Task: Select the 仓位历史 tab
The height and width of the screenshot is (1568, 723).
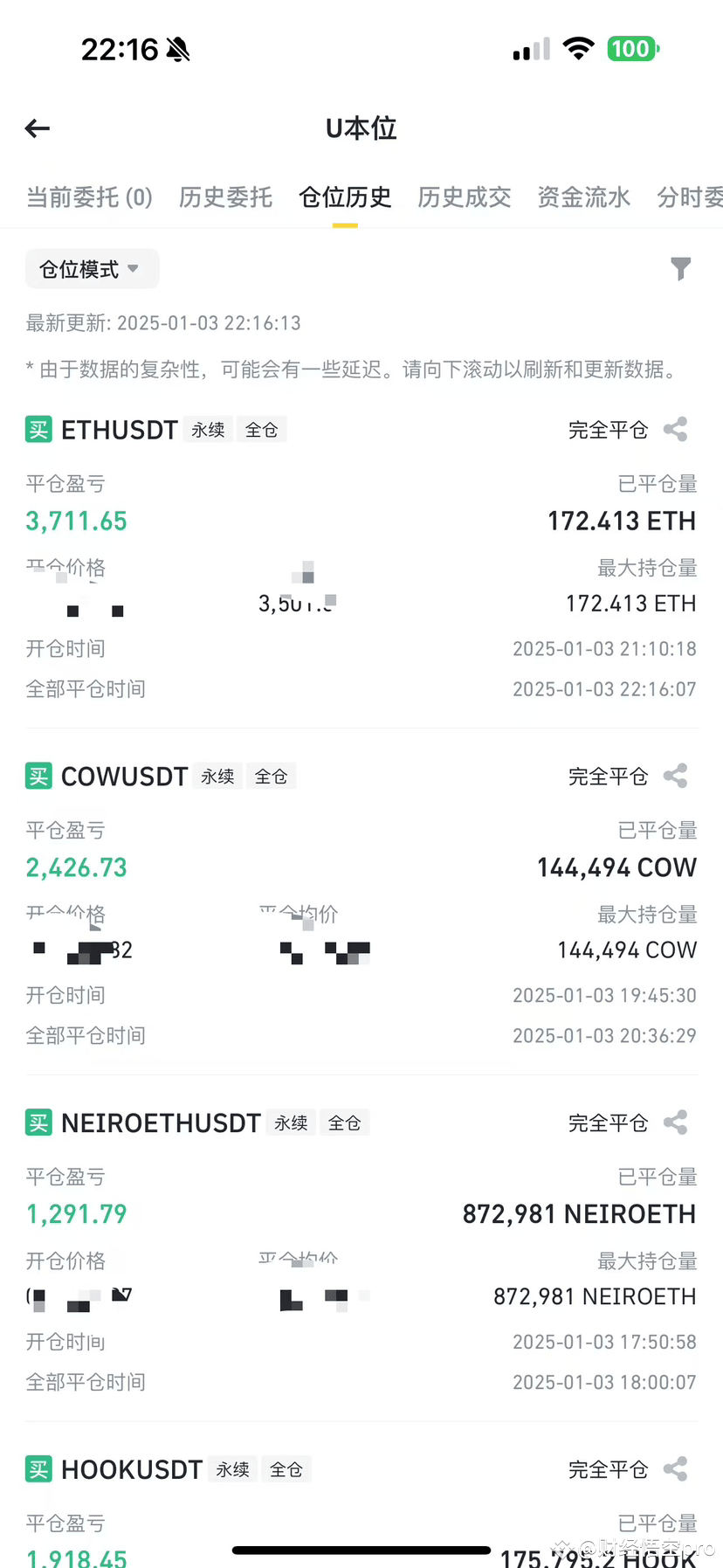Action: tap(345, 197)
